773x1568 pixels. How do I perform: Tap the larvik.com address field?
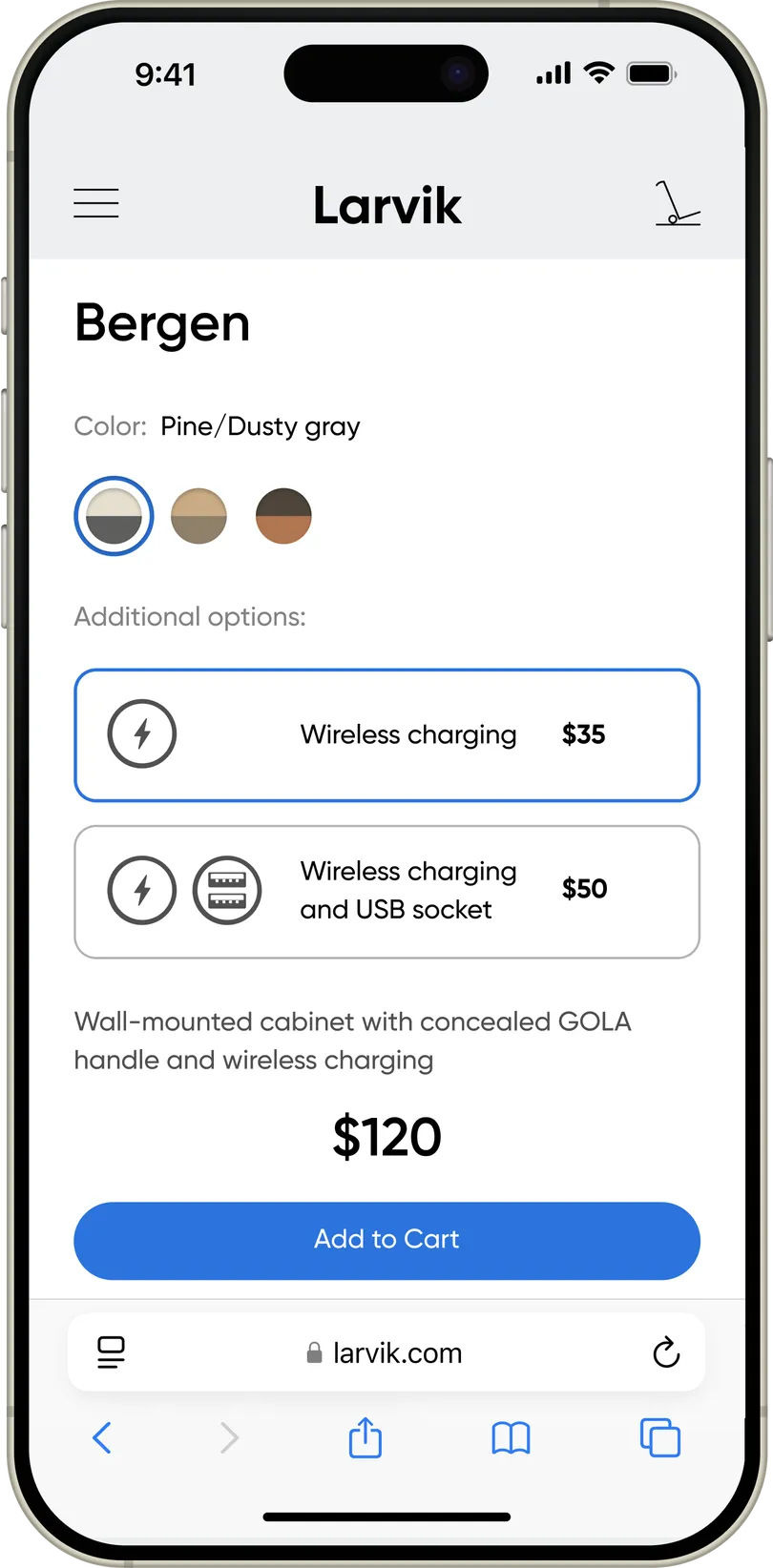(x=386, y=1352)
